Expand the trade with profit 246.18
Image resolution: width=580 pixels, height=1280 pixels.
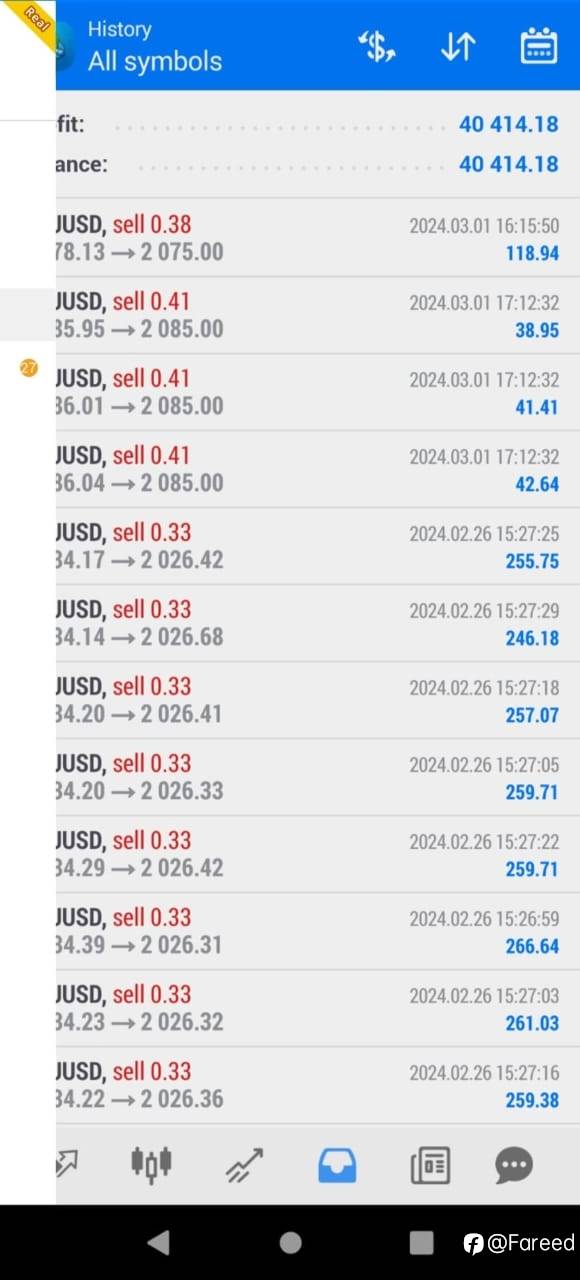coord(318,623)
